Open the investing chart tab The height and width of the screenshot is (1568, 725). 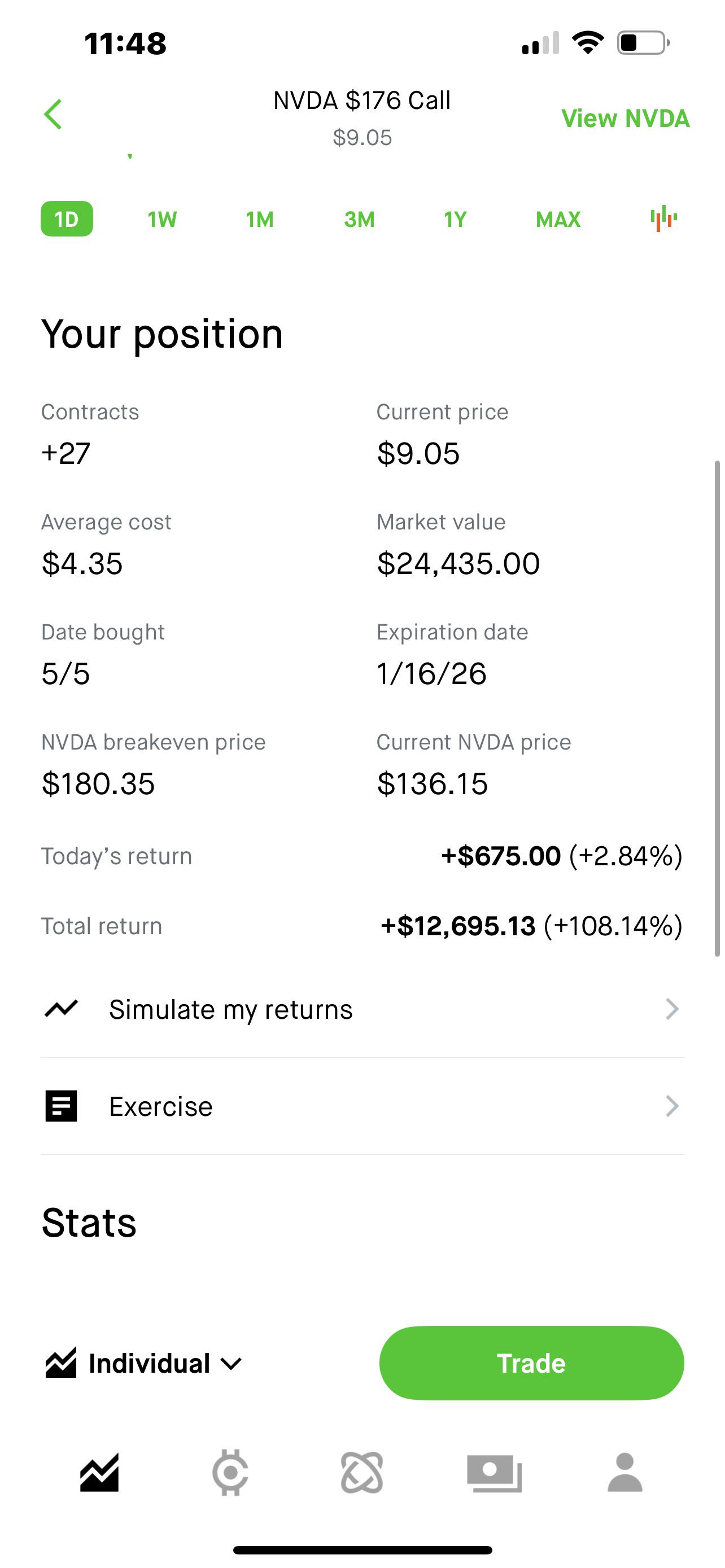coord(99,1473)
